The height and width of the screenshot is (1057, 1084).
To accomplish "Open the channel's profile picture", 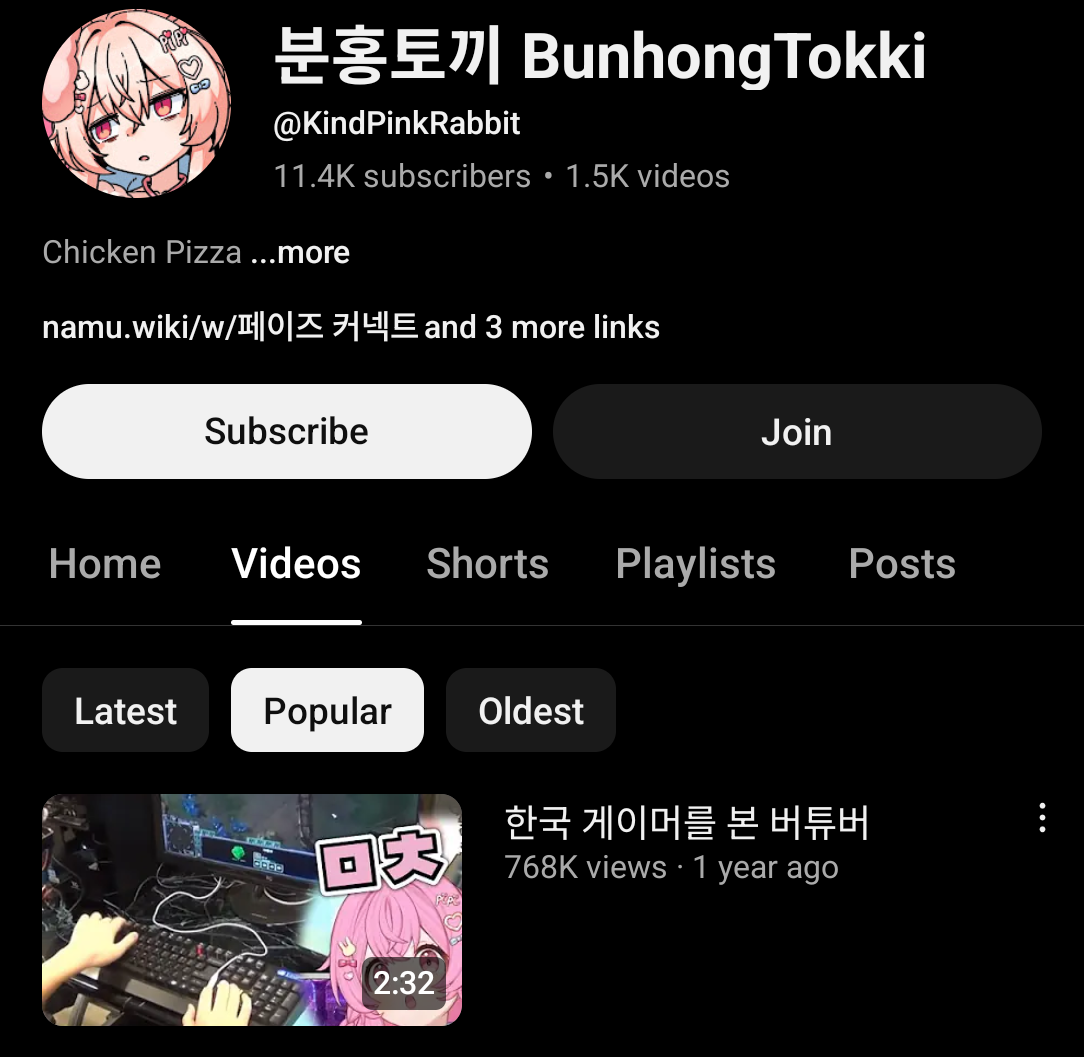I will tap(136, 103).
